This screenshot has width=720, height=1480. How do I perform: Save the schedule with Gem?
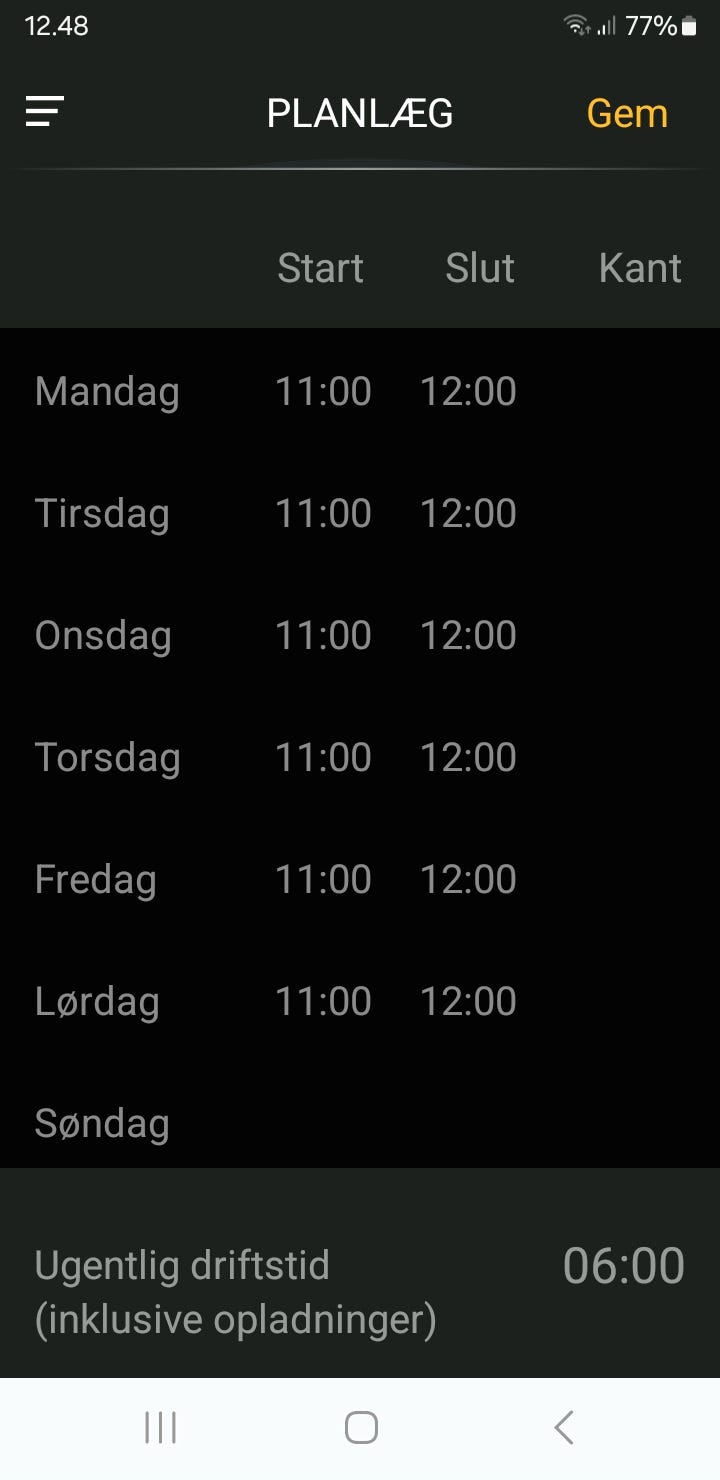[627, 113]
